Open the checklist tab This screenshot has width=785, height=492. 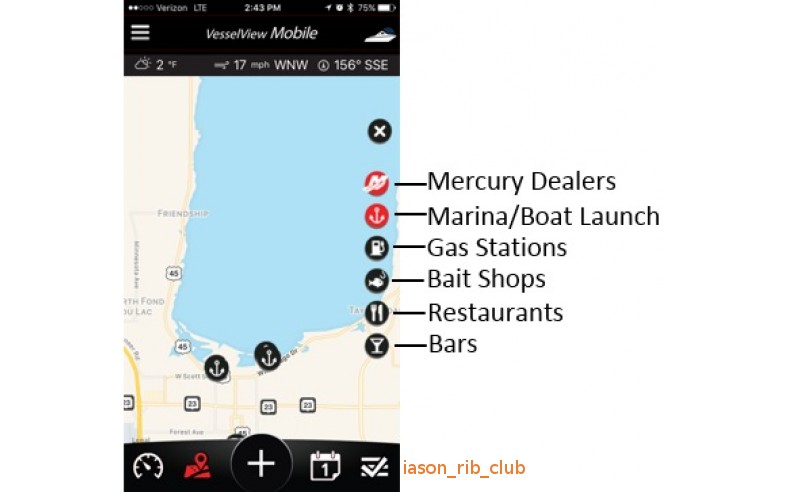(x=375, y=466)
